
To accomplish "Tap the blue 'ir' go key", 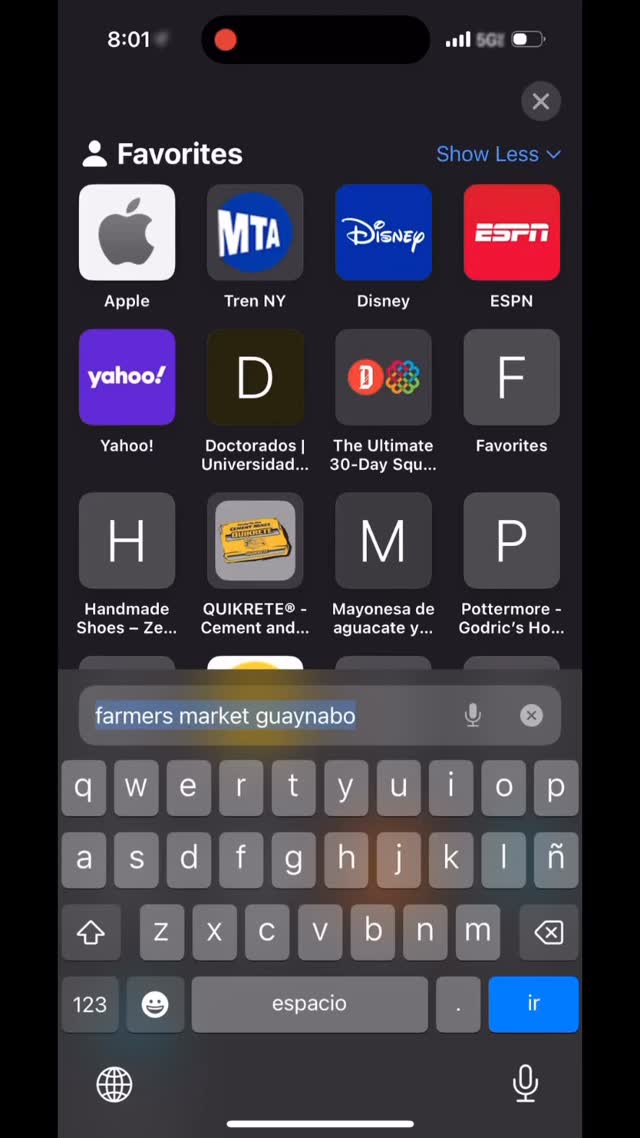I will pos(533,1004).
